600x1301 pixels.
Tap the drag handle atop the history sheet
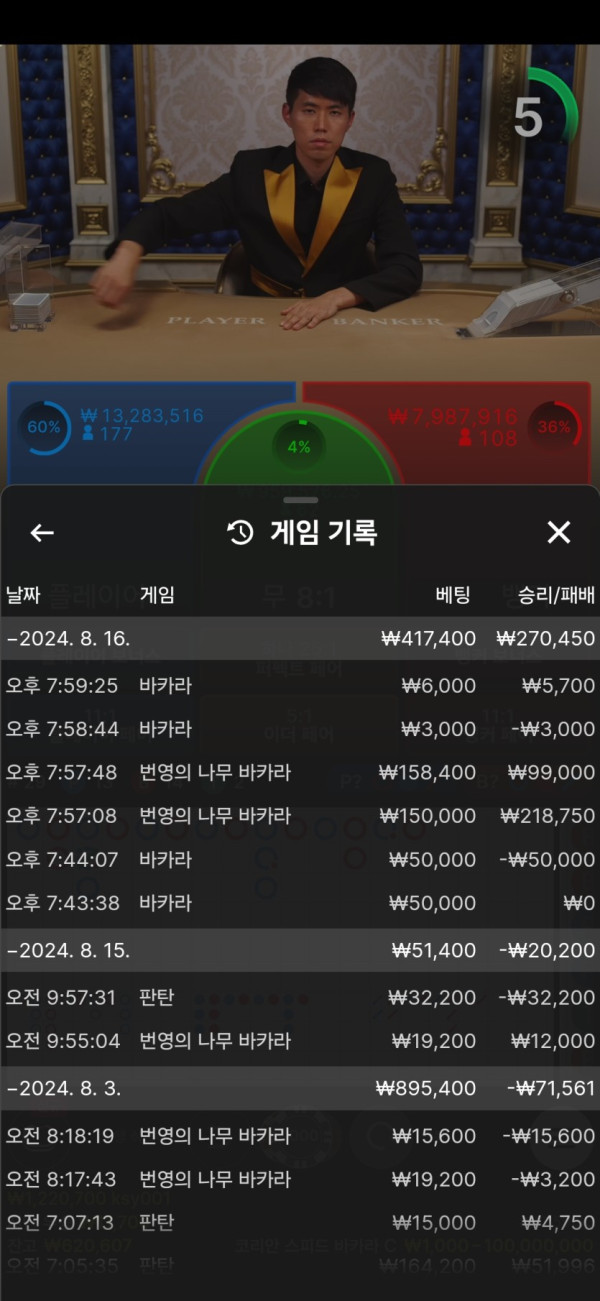pos(300,500)
